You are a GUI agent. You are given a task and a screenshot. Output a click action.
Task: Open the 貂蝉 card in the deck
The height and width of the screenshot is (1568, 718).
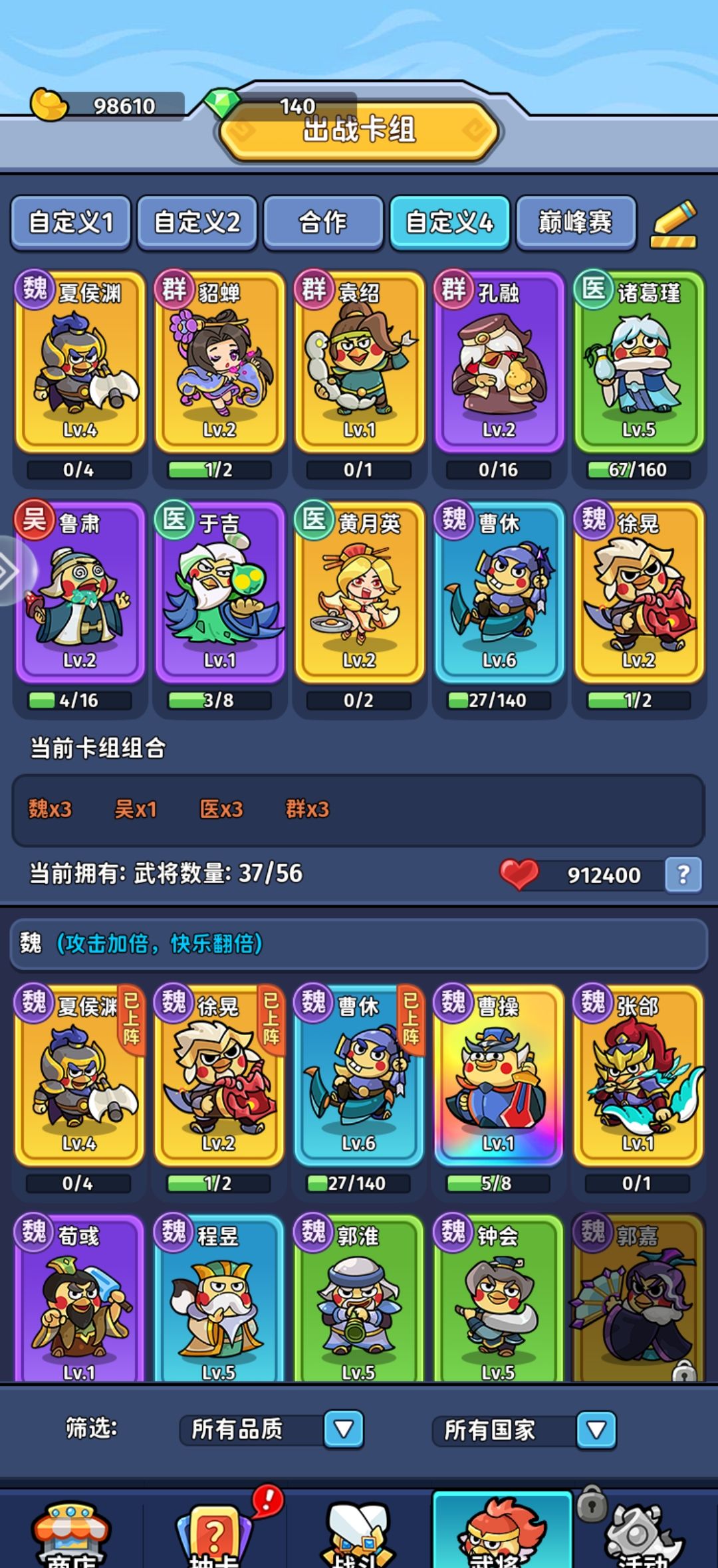pos(219,362)
